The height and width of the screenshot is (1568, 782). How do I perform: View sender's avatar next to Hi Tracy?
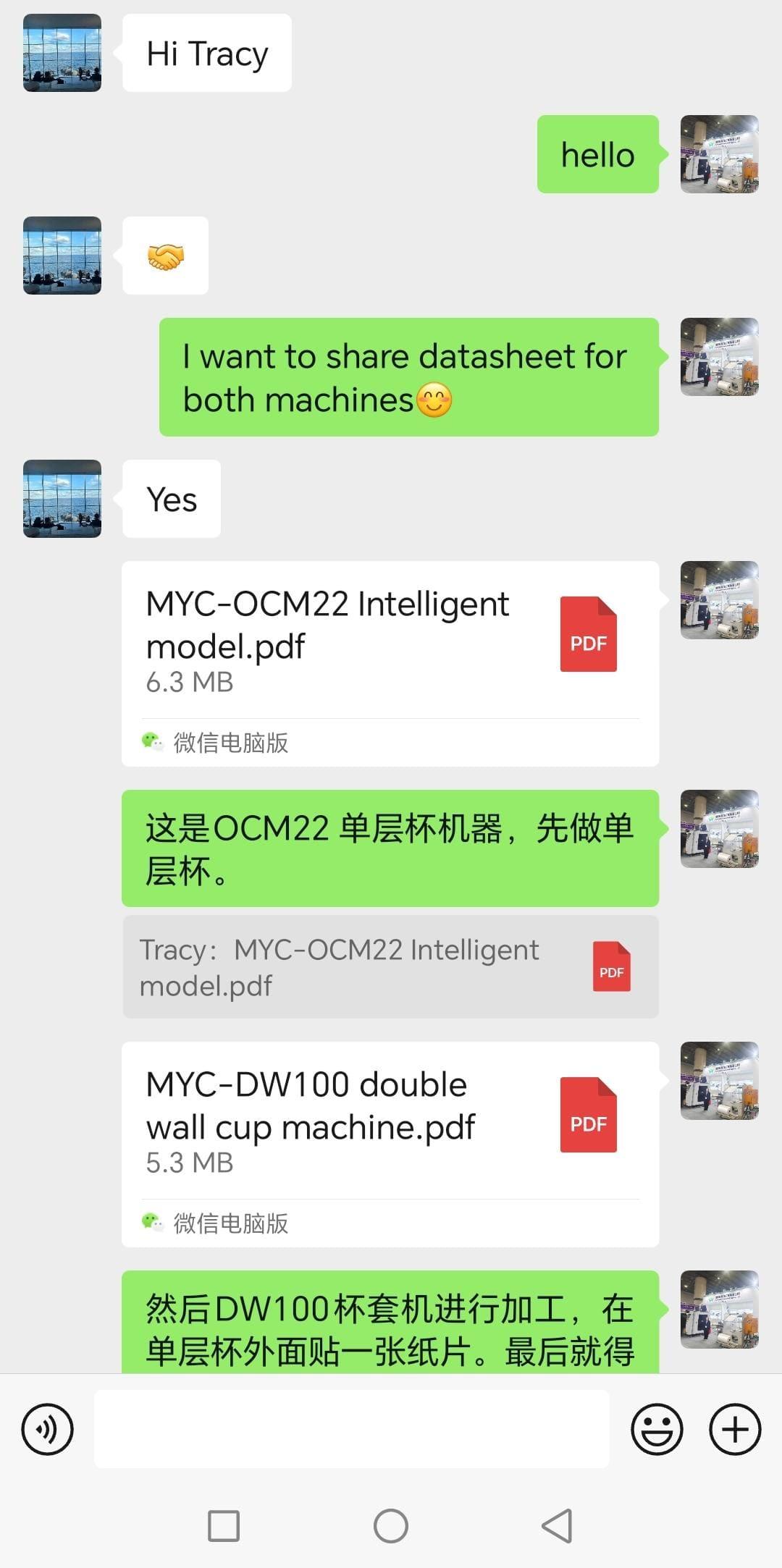point(62,53)
